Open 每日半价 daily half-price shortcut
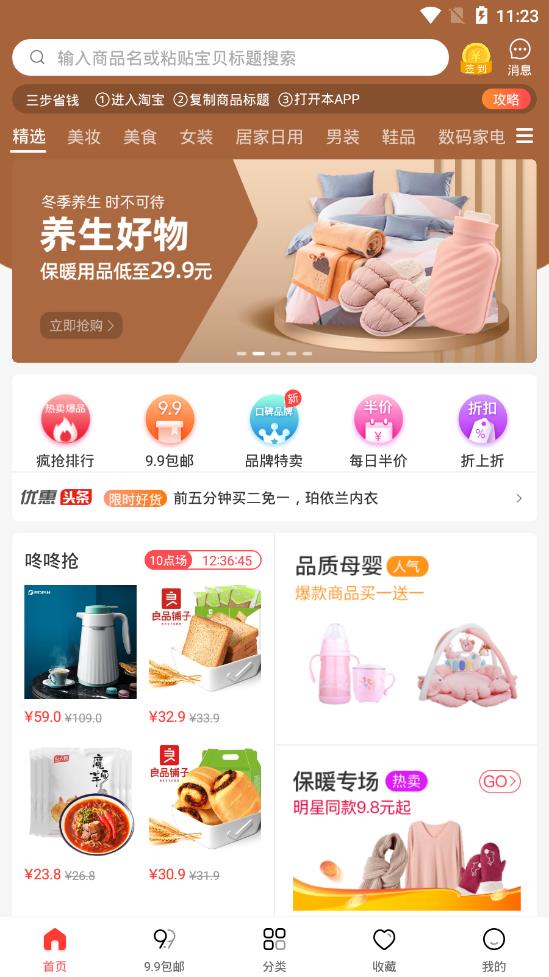 [378, 431]
